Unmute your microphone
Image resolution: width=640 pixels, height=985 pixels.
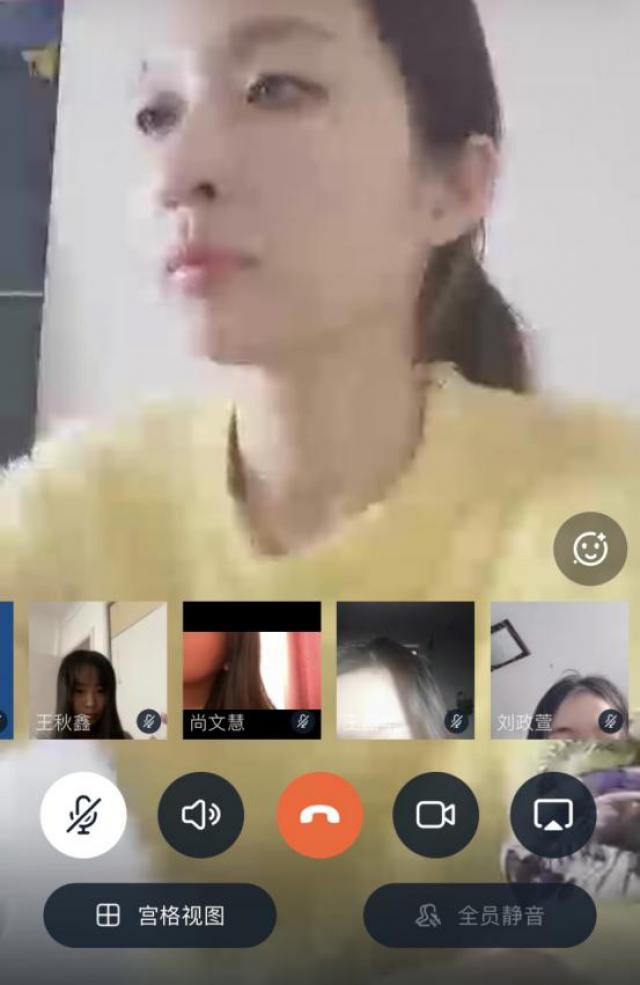(x=83, y=814)
